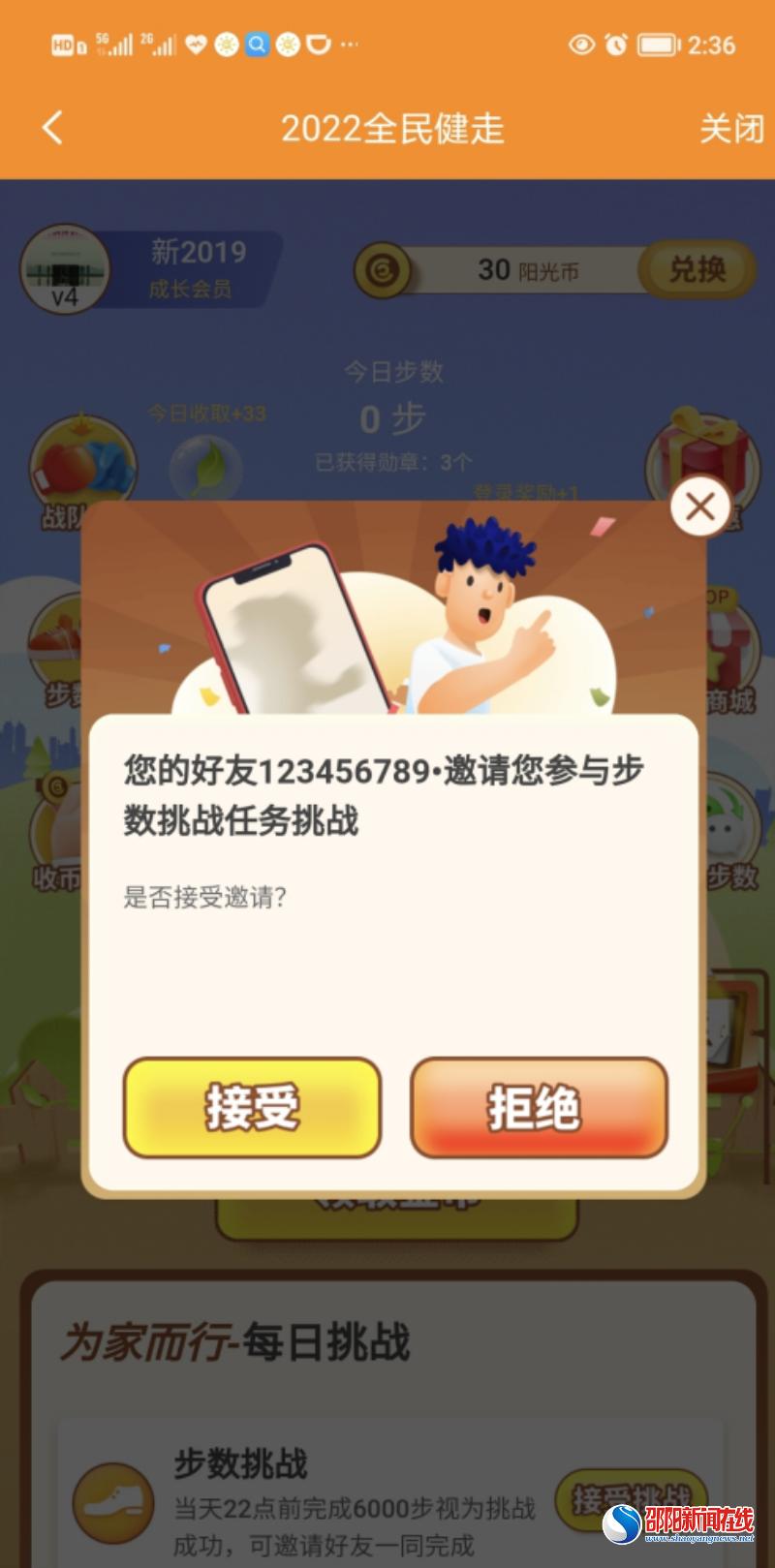Tap 关闭 to close the page
Screen dimensions: 775x1568
pos(731,128)
